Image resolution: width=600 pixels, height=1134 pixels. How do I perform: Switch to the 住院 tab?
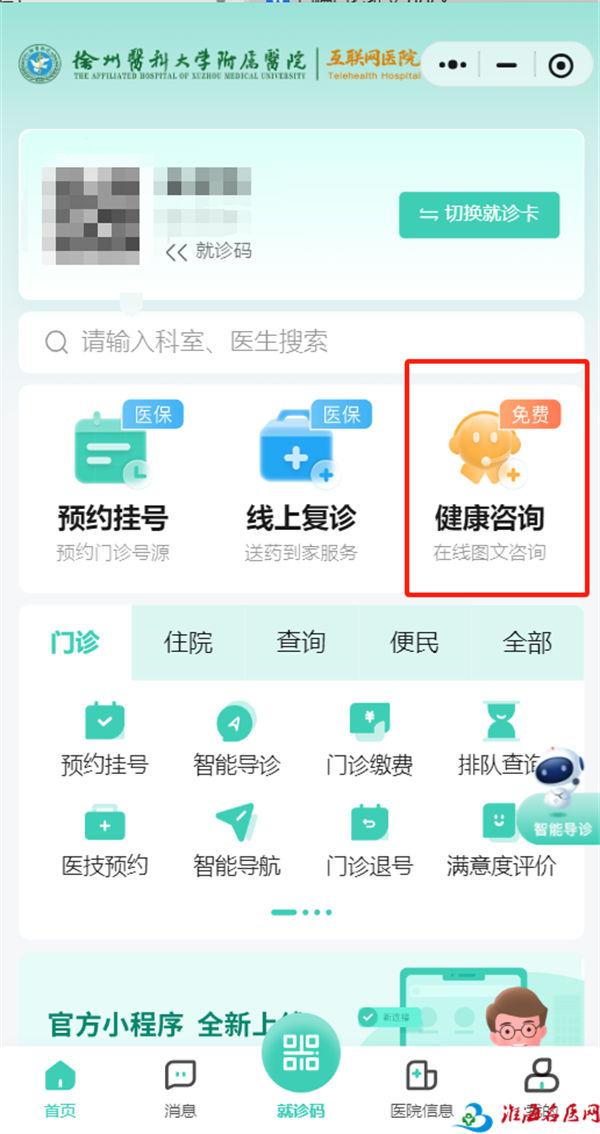pyautogui.click(x=188, y=642)
